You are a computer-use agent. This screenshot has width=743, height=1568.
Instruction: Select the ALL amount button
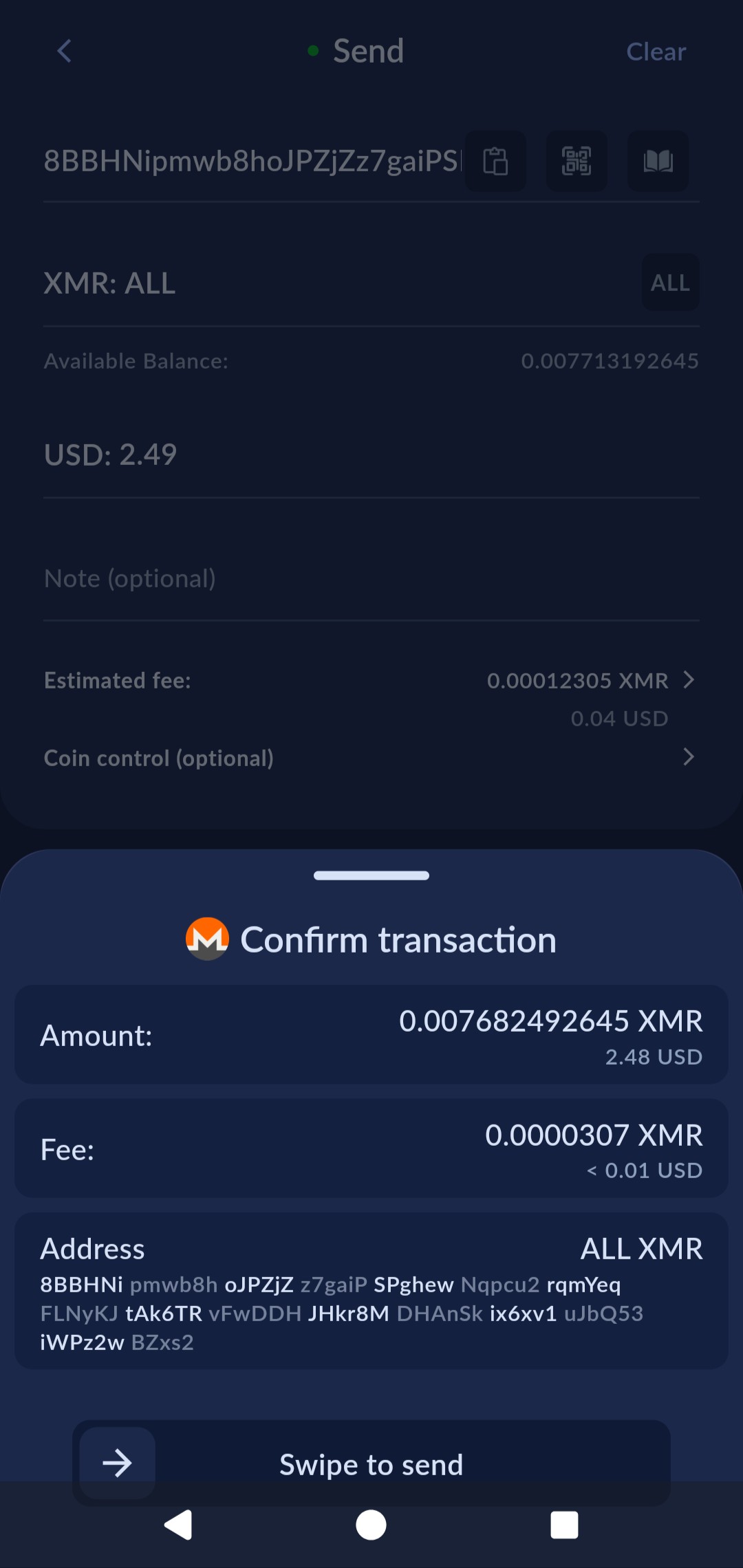coord(671,283)
